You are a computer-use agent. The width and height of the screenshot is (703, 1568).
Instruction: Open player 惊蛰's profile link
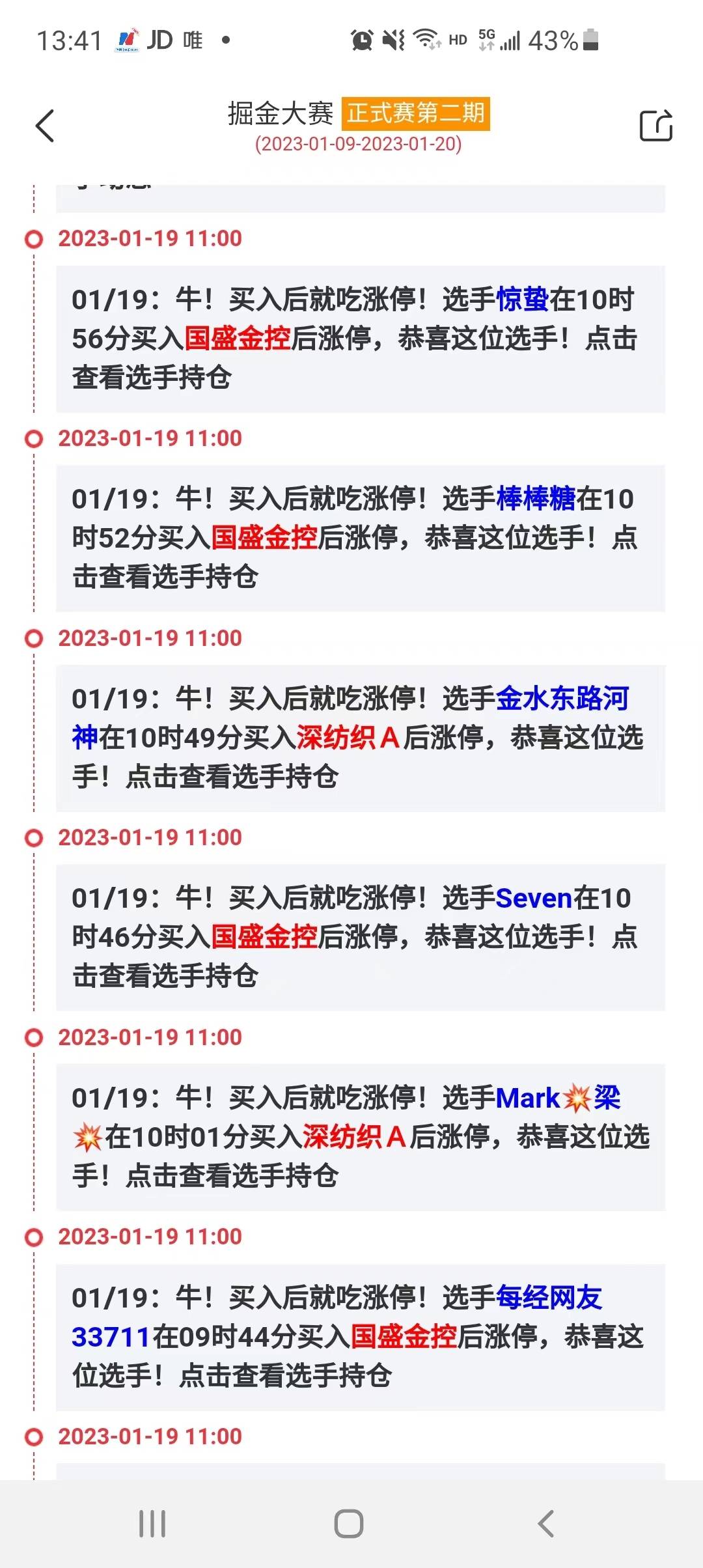[522, 300]
